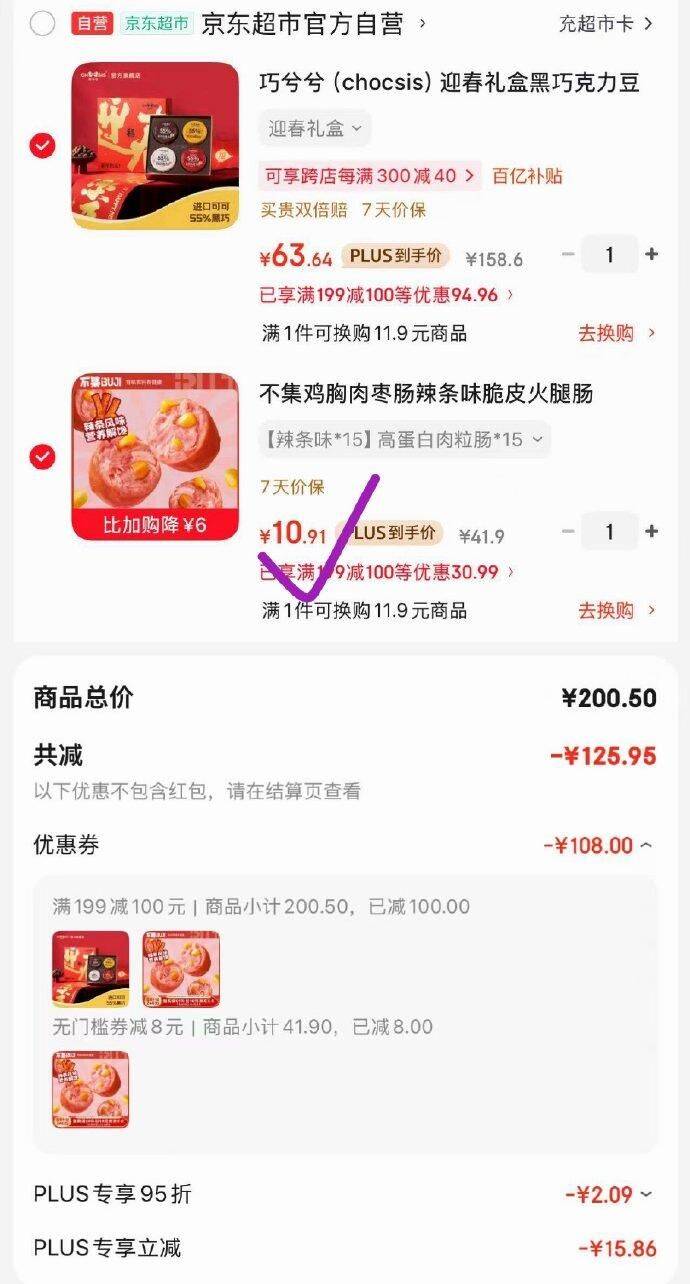Go to 去换购 under the chocolate box
Image resolution: width=690 pixels, height=1284 pixels.
pyautogui.click(x=615, y=333)
